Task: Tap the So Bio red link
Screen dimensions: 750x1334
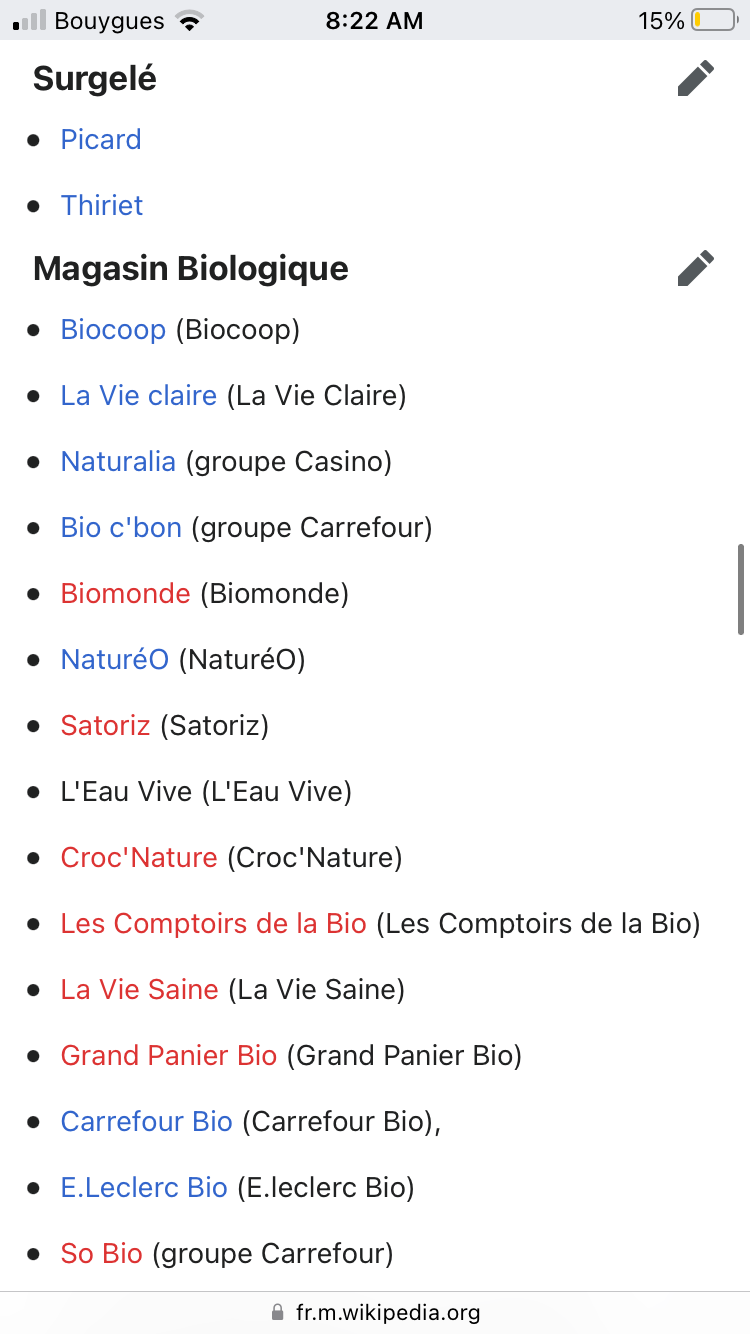Action: [x=102, y=1253]
